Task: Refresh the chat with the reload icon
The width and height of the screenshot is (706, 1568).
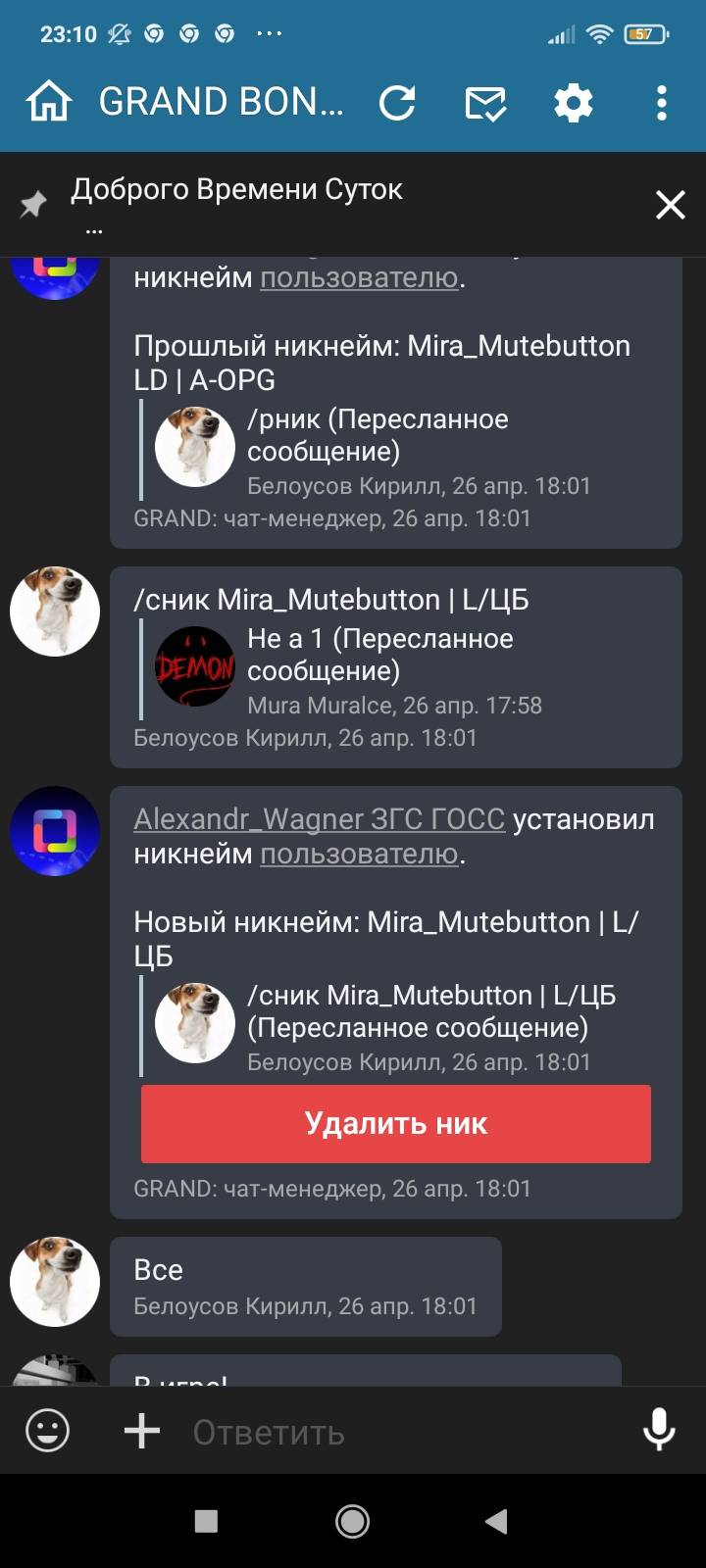Action: coord(397,102)
